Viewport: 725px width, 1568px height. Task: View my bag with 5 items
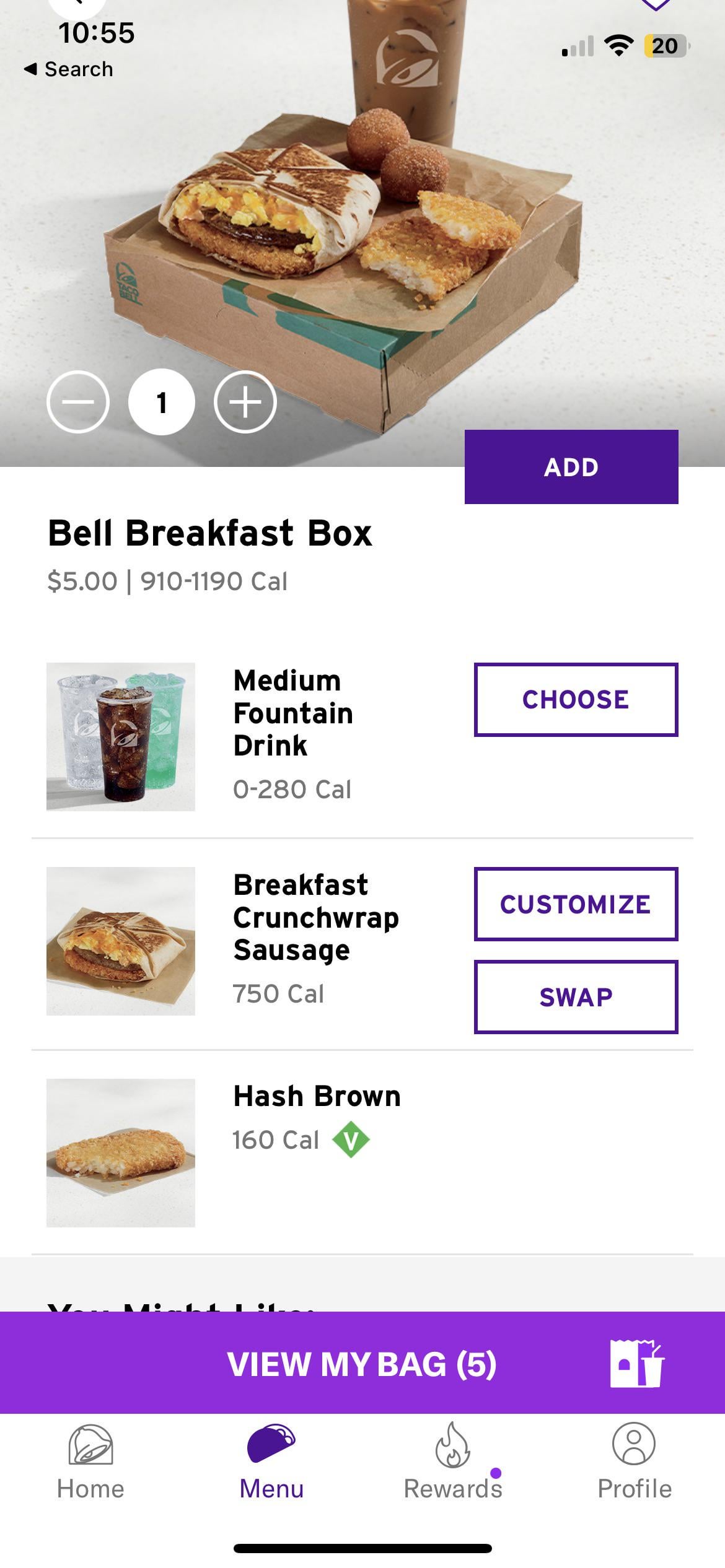pyautogui.click(x=362, y=1364)
